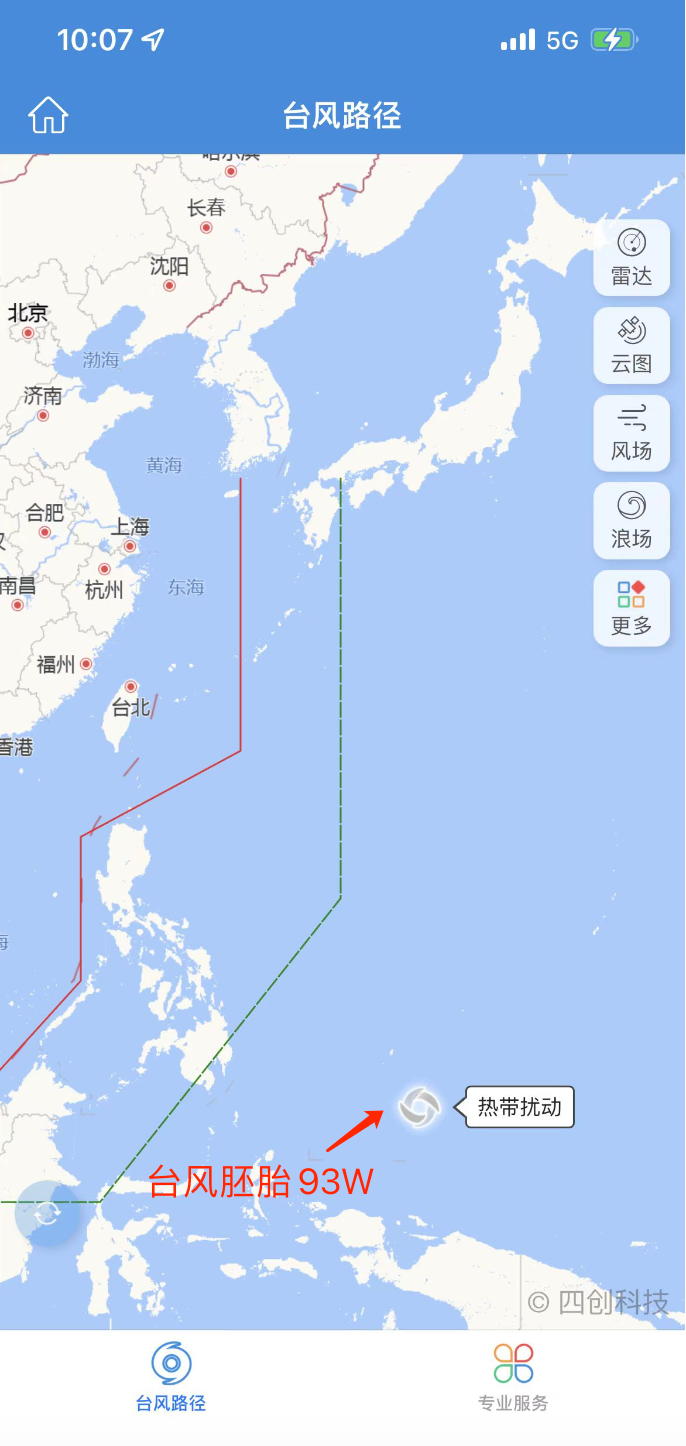Go to home via the house icon
Screen dimensions: 686x1446
pos(48,115)
